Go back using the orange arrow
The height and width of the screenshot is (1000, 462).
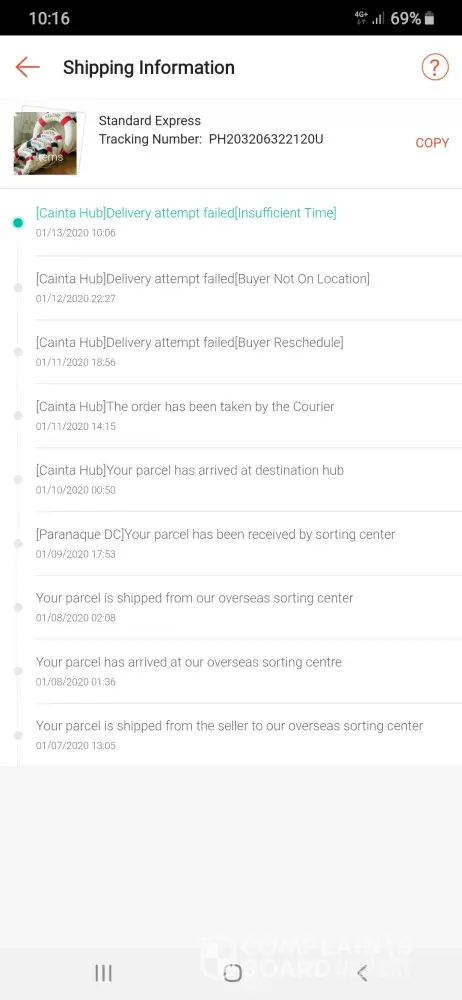click(27, 67)
